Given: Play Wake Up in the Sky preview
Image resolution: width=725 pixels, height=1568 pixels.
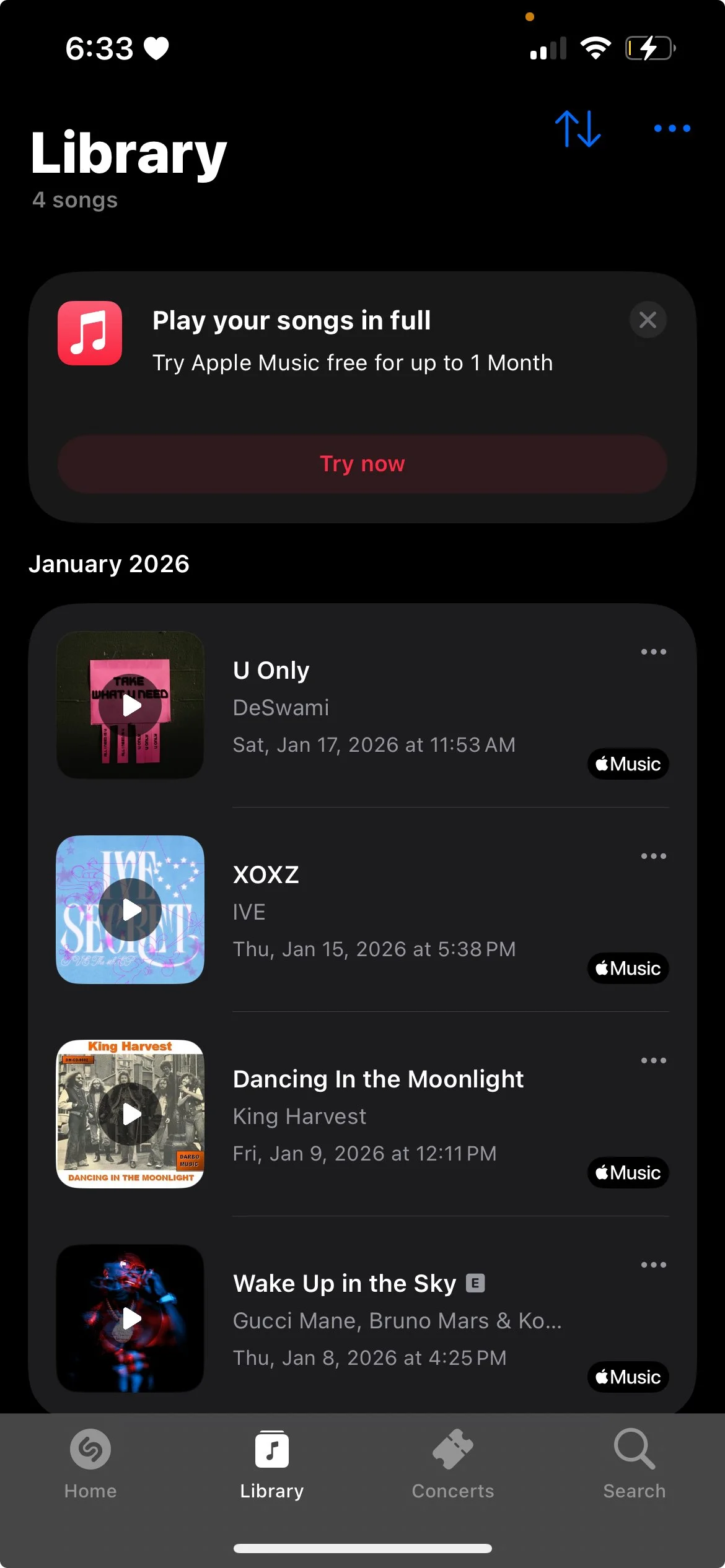Looking at the screenshot, I should [x=130, y=1318].
